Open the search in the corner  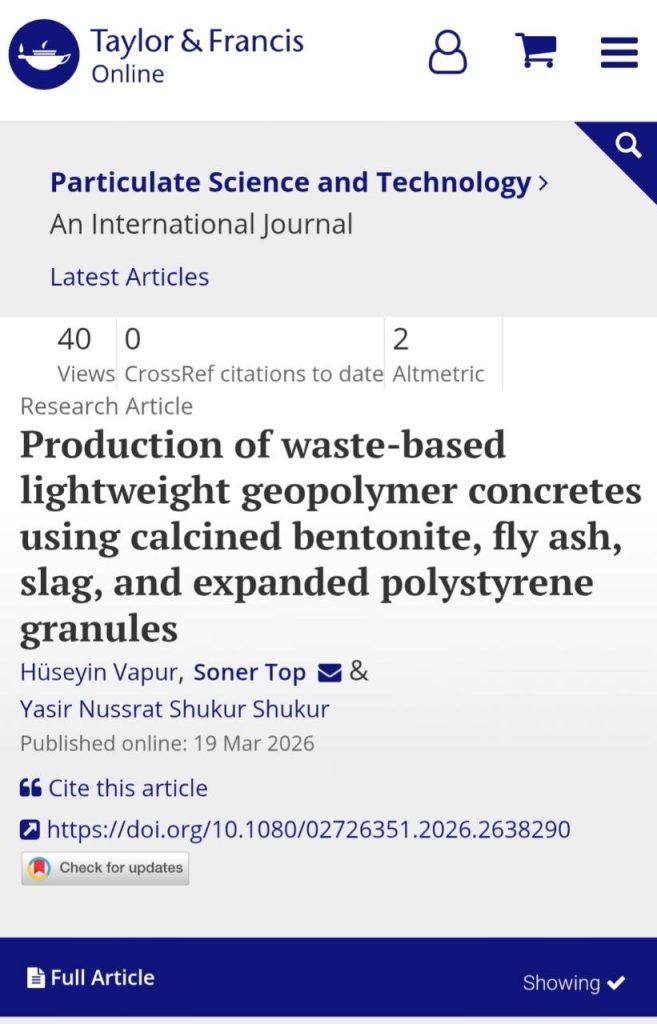628,148
